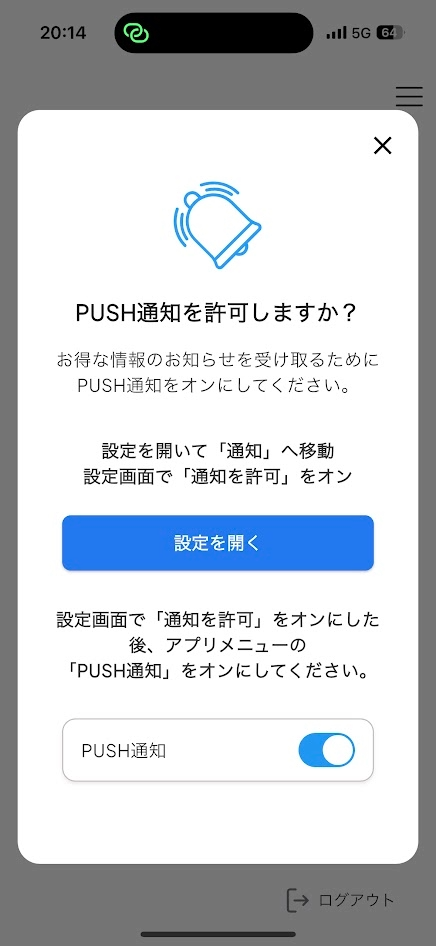Tap ログアウト to log out

point(340,900)
